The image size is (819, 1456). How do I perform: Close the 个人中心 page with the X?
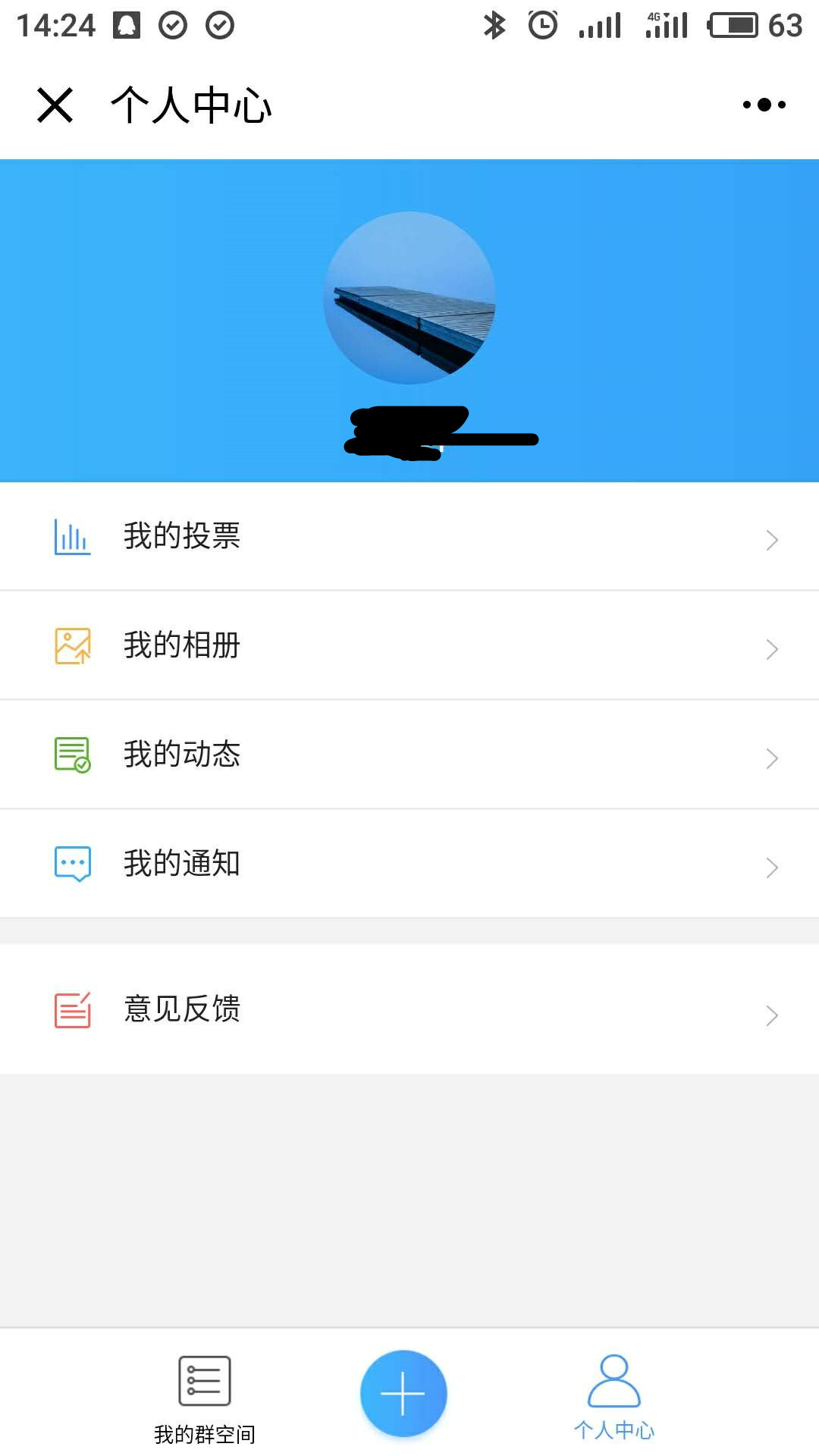[53, 105]
